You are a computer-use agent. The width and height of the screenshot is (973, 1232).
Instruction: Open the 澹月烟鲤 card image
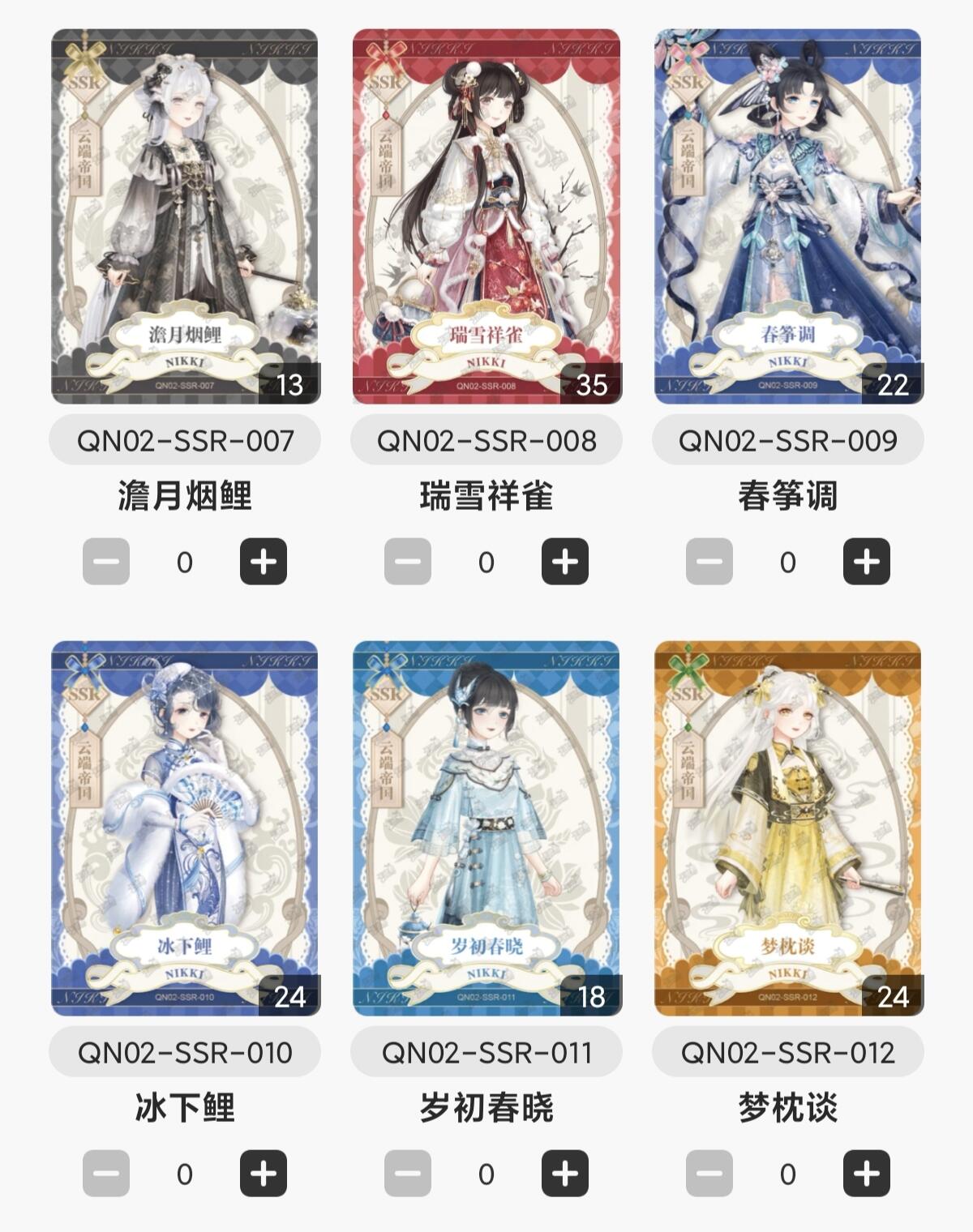186,216
